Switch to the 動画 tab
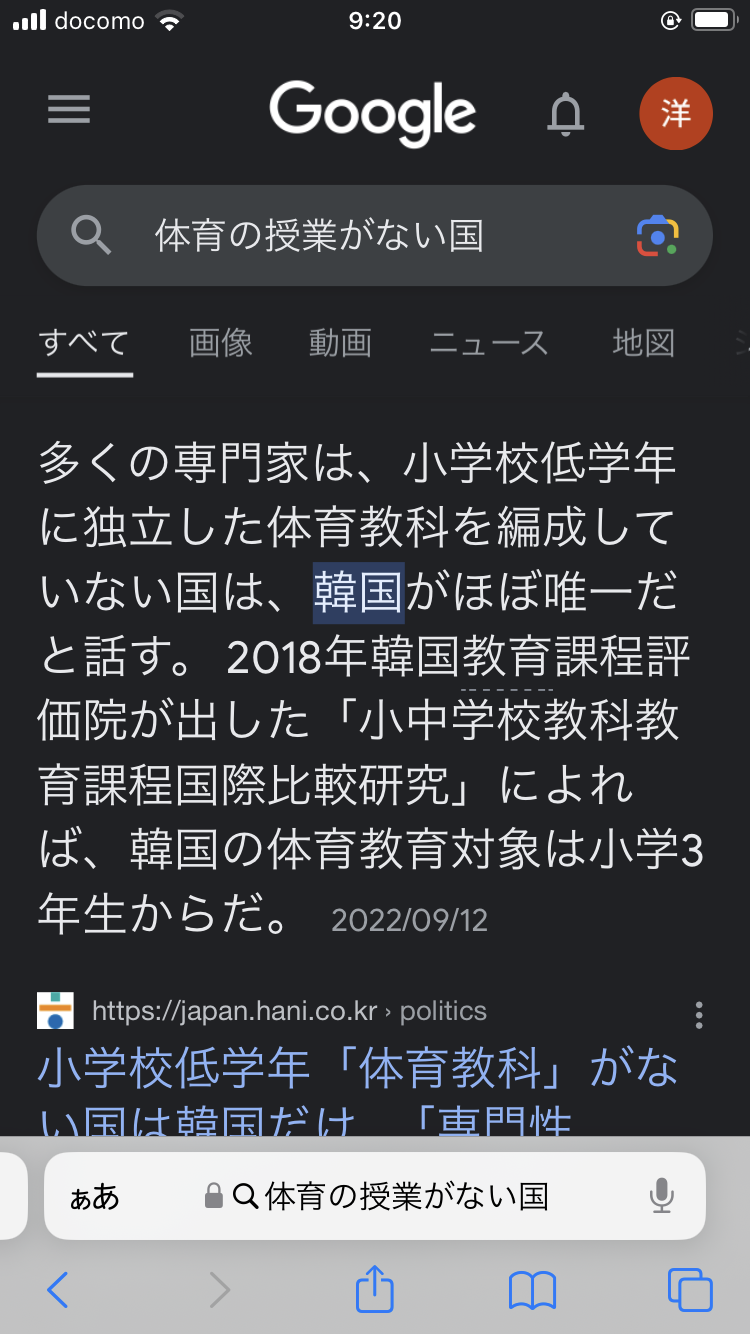750x1334 pixels. [340, 343]
